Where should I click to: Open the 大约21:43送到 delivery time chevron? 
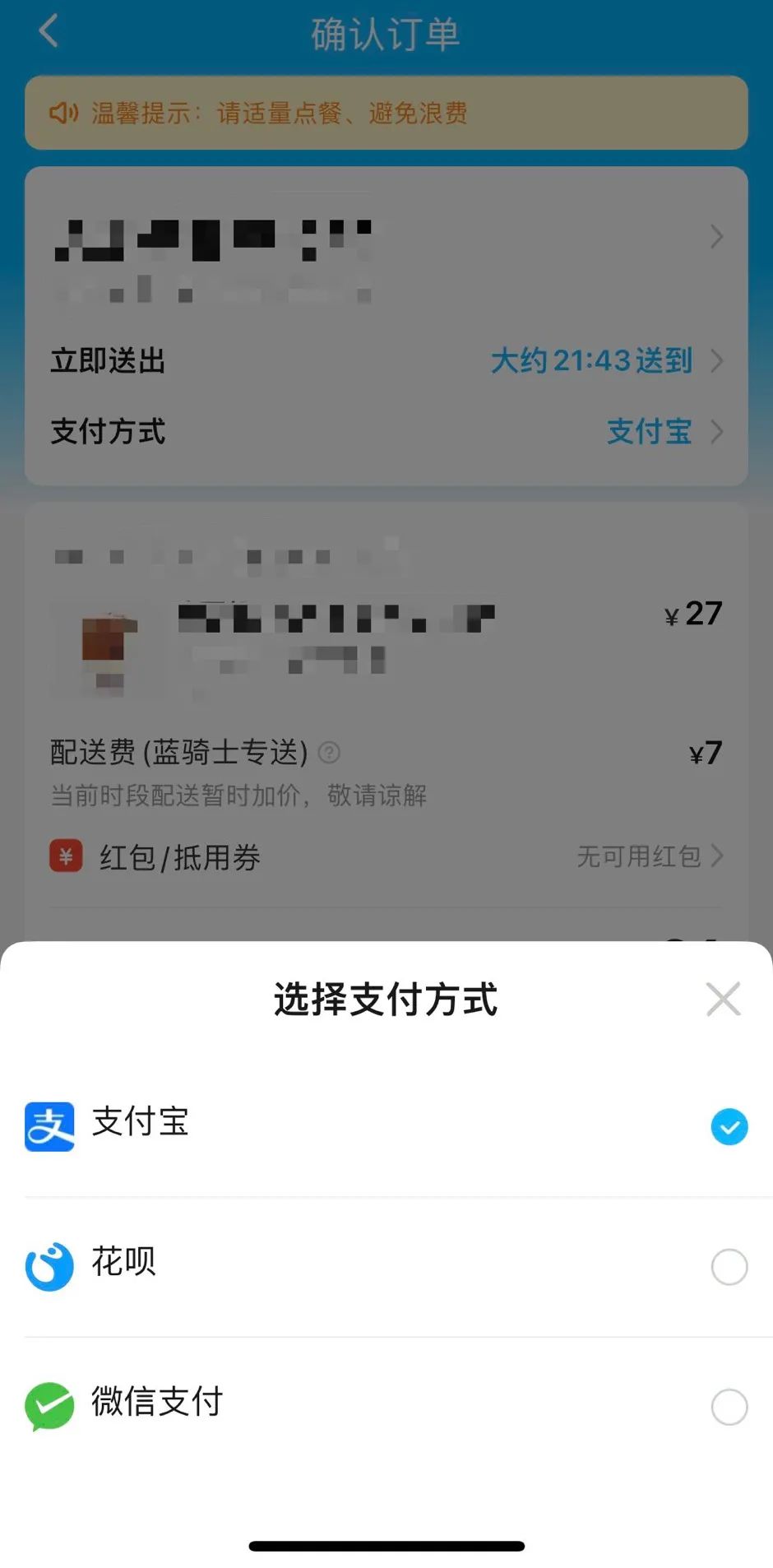tap(716, 361)
